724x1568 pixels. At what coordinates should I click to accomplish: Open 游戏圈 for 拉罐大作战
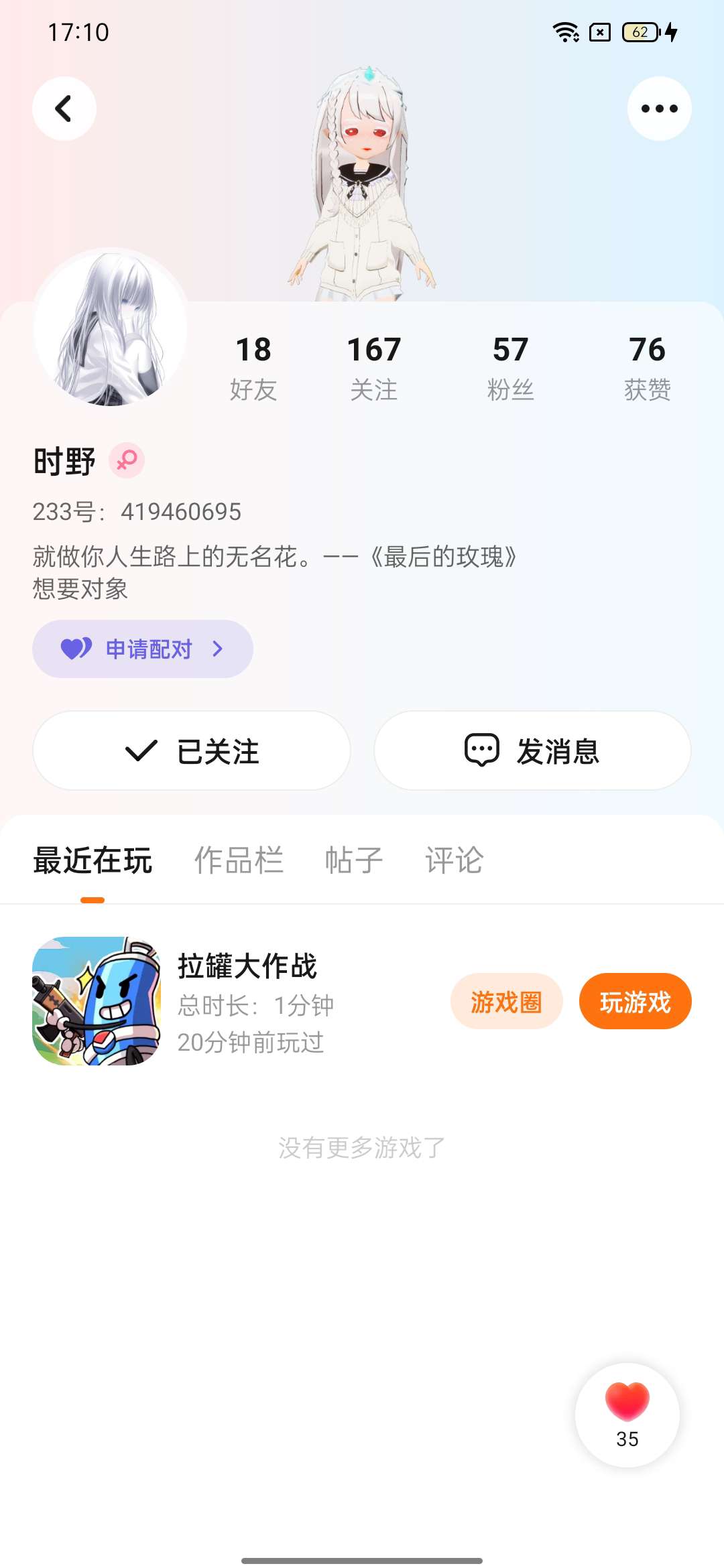(506, 1001)
